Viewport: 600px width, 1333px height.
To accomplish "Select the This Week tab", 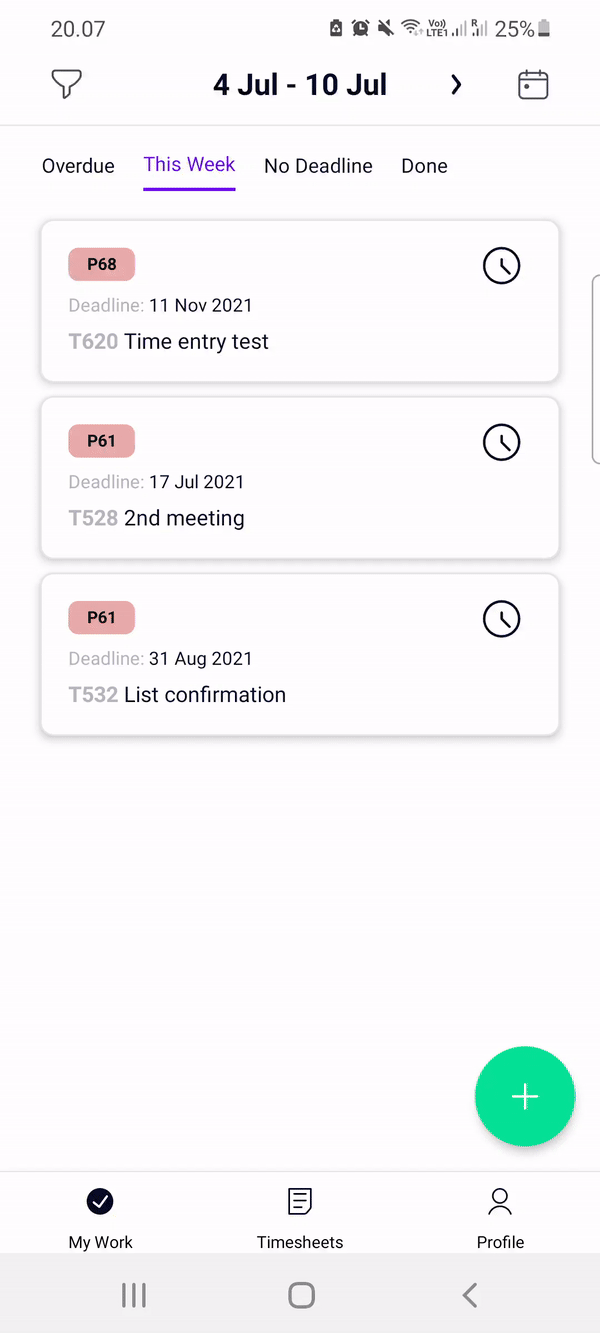I will pos(189,164).
